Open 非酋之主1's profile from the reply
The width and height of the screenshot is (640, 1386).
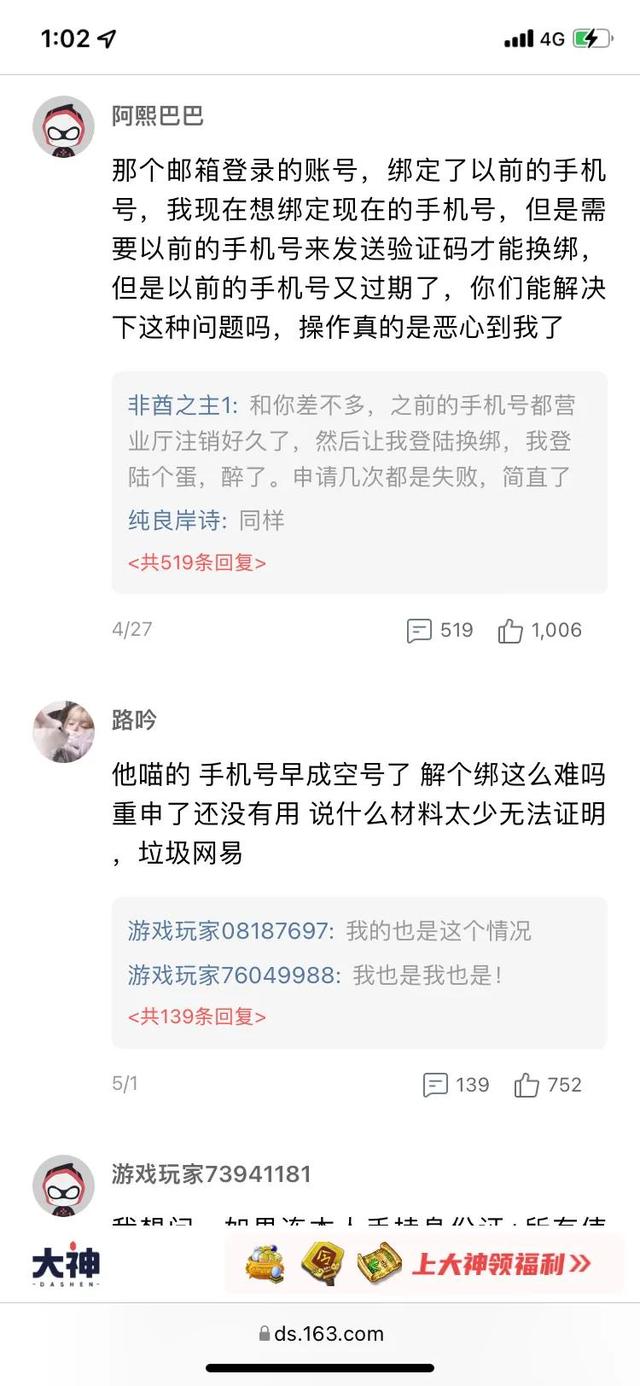180,405
